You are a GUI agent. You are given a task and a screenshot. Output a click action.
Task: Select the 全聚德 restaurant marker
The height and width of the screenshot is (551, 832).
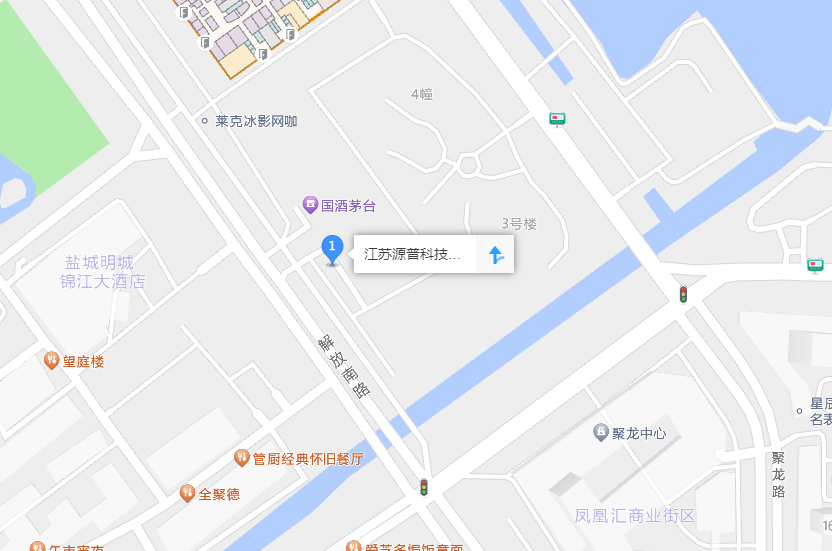187,493
